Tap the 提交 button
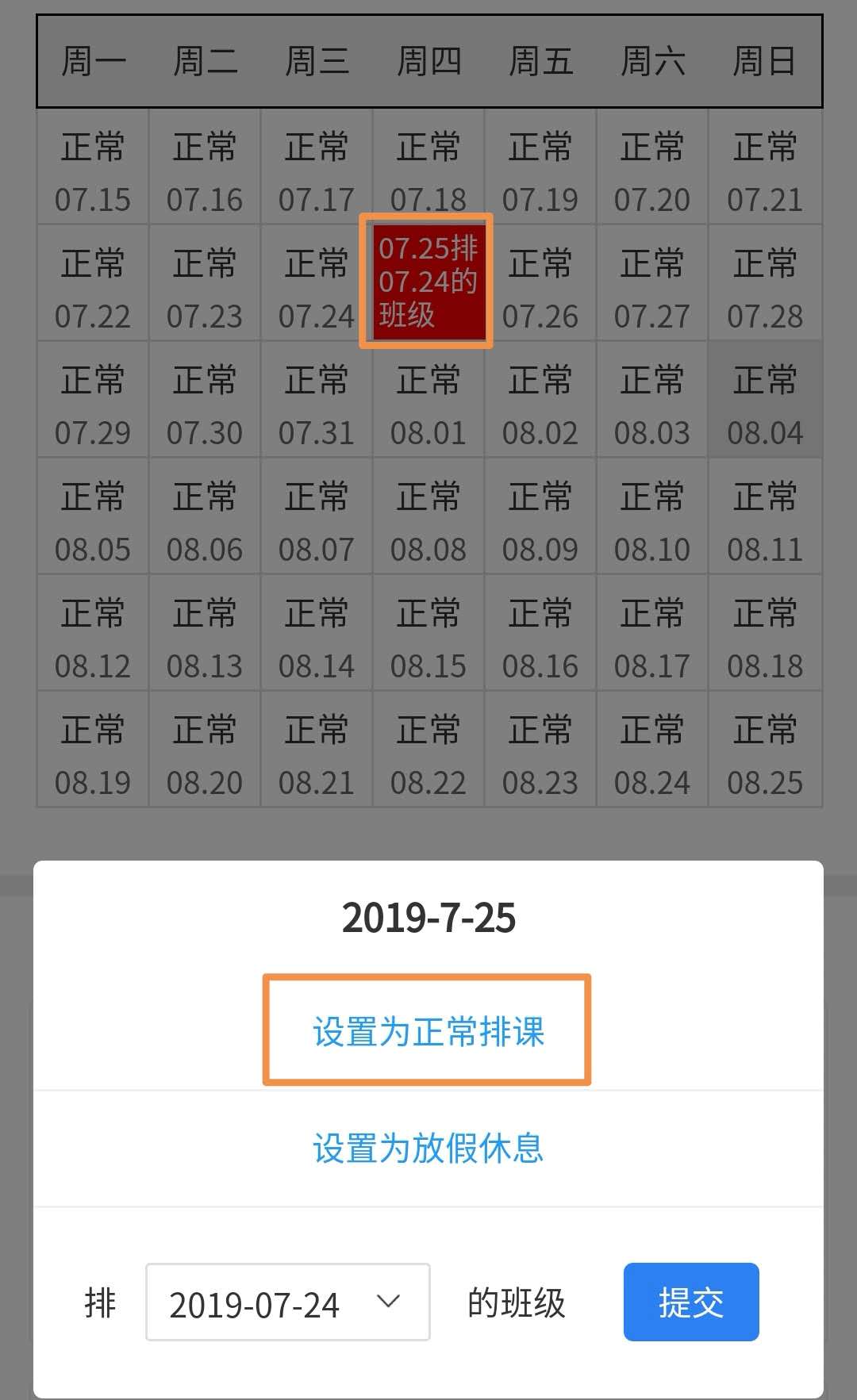 (690, 1302)
